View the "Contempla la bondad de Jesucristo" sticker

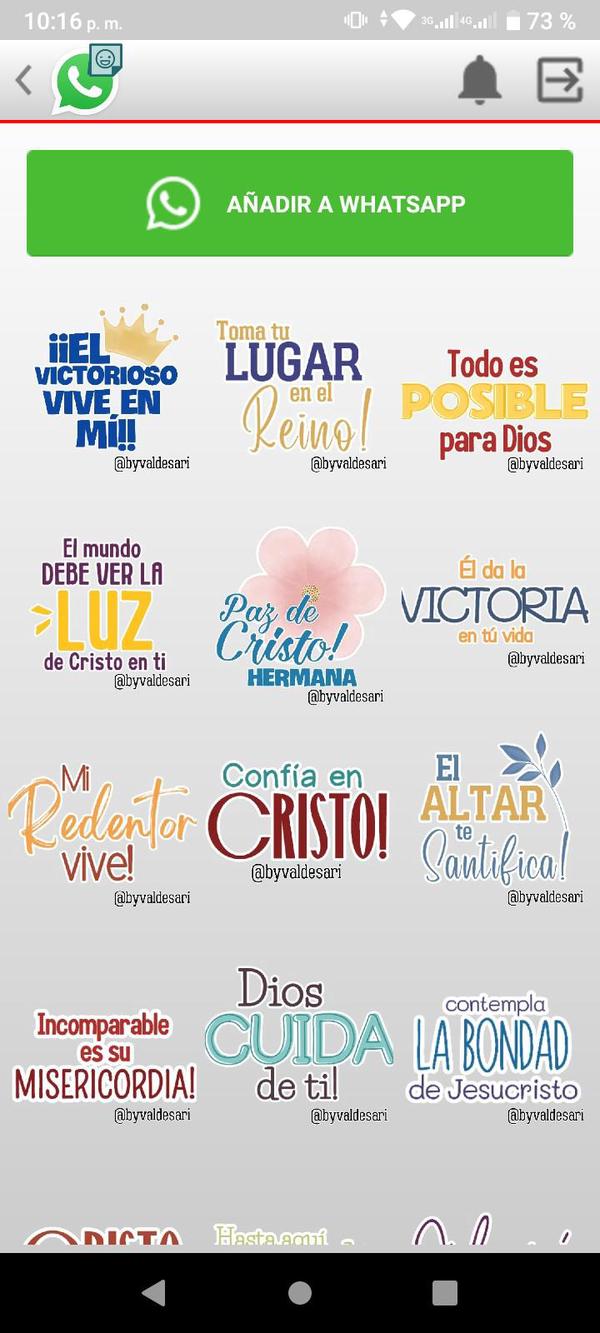pos(494,1045)
